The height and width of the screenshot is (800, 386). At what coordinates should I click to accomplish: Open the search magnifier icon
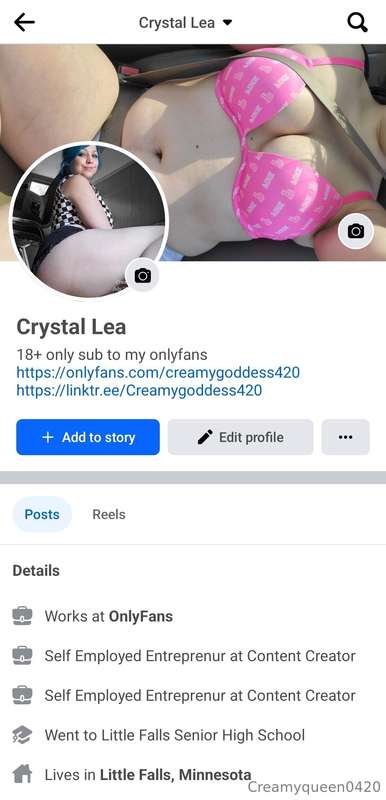point(357,22)
